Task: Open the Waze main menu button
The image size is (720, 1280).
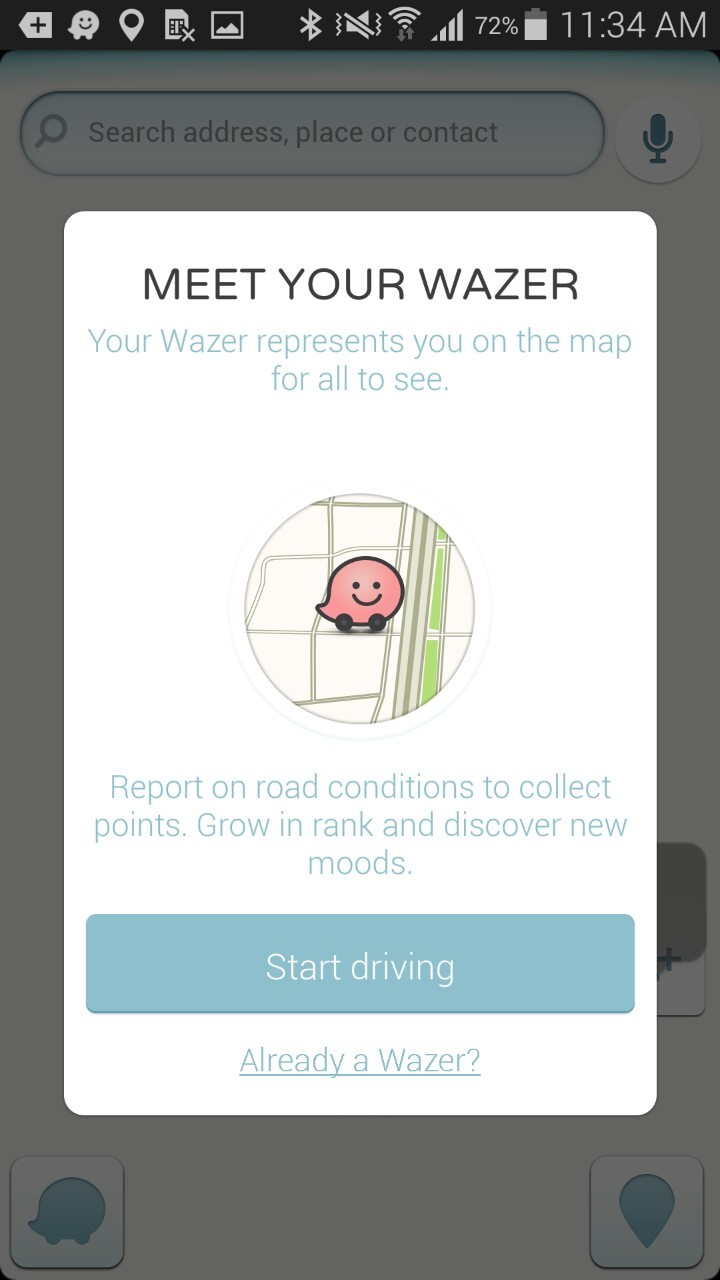Action: [x=67, y=1211]
